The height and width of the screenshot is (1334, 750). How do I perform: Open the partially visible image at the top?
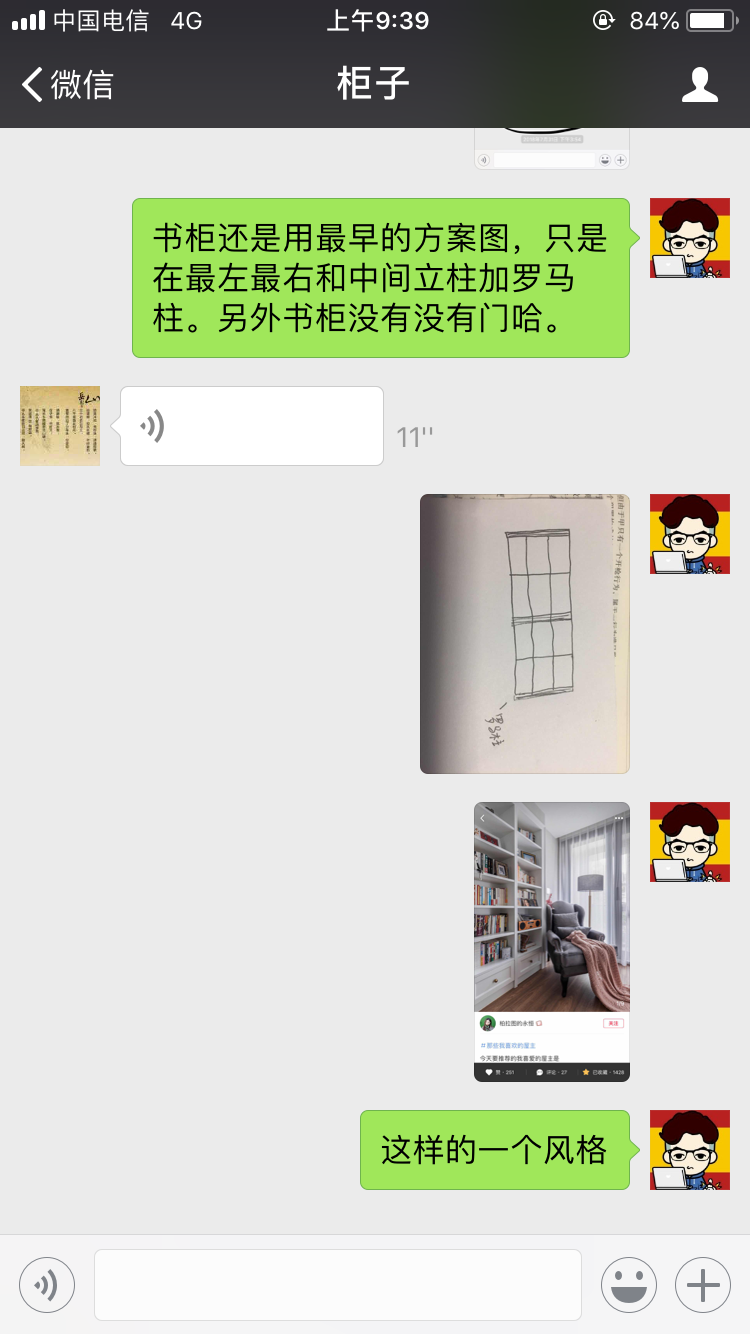(551, 149)
